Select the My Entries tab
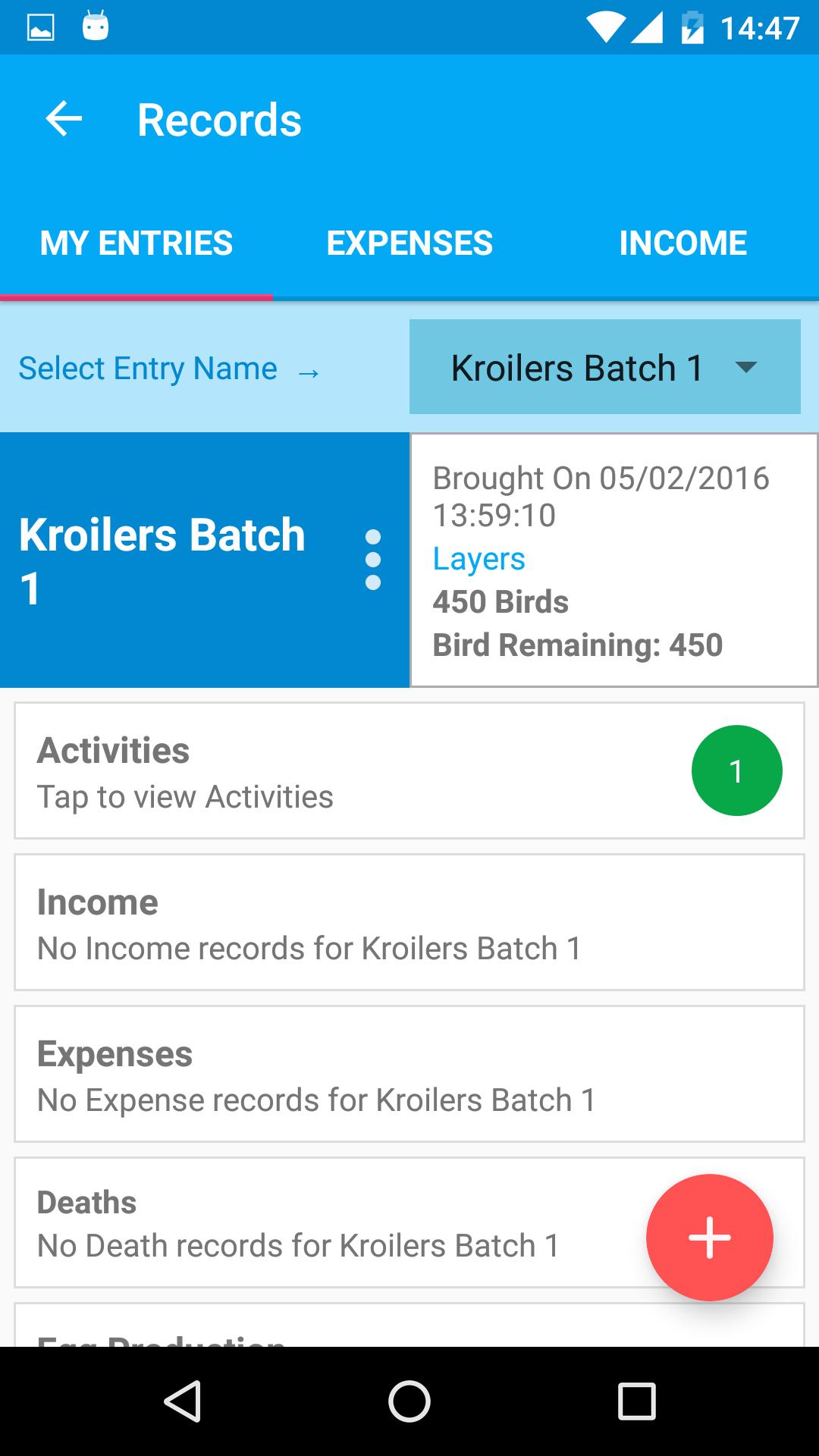 tap(136, 243)
